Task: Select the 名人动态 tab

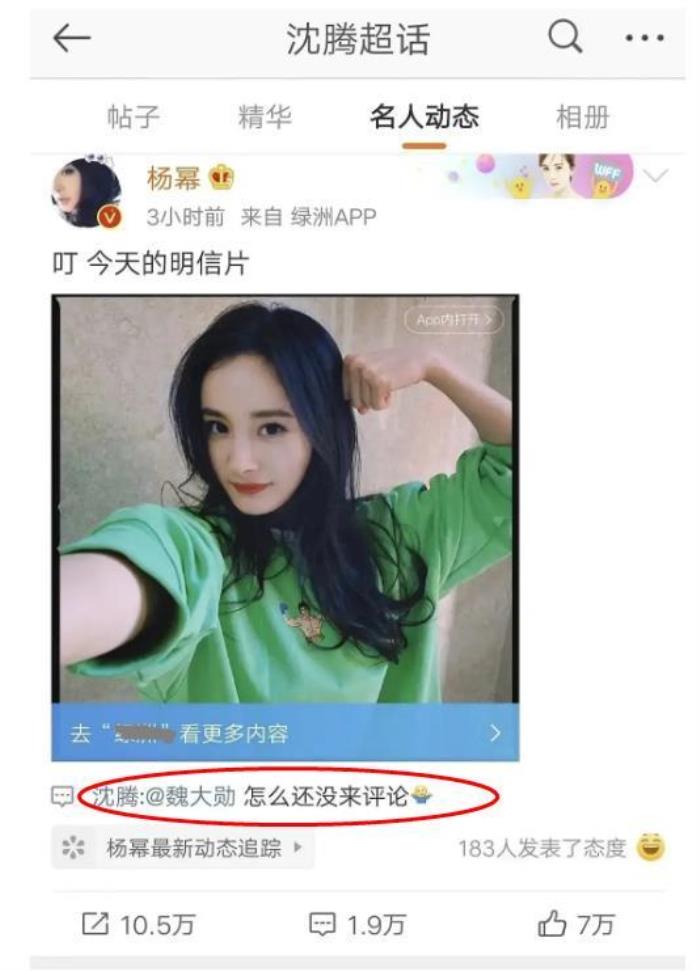Action: coord(424,118)
